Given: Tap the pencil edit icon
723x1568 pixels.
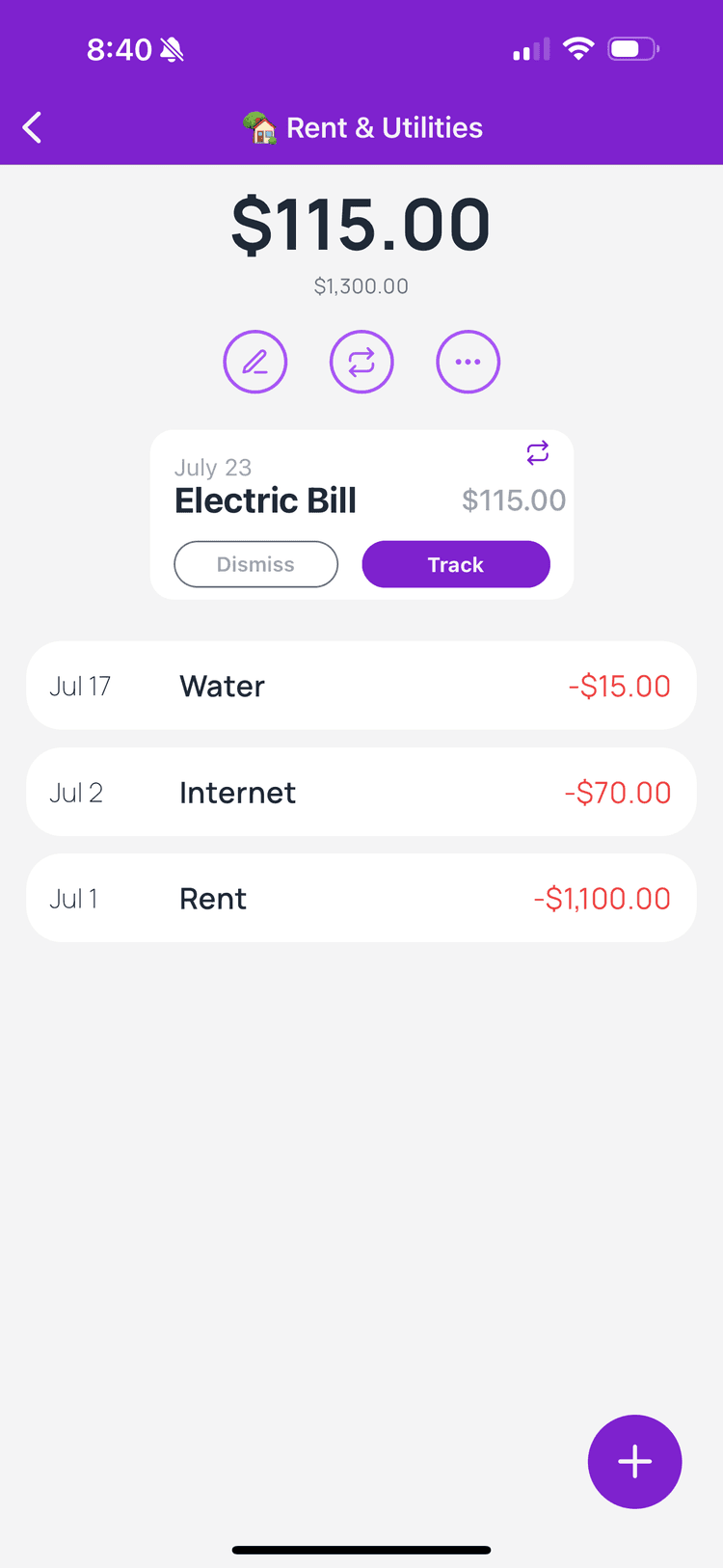Looking at the screenshot, I should [255, 363].
